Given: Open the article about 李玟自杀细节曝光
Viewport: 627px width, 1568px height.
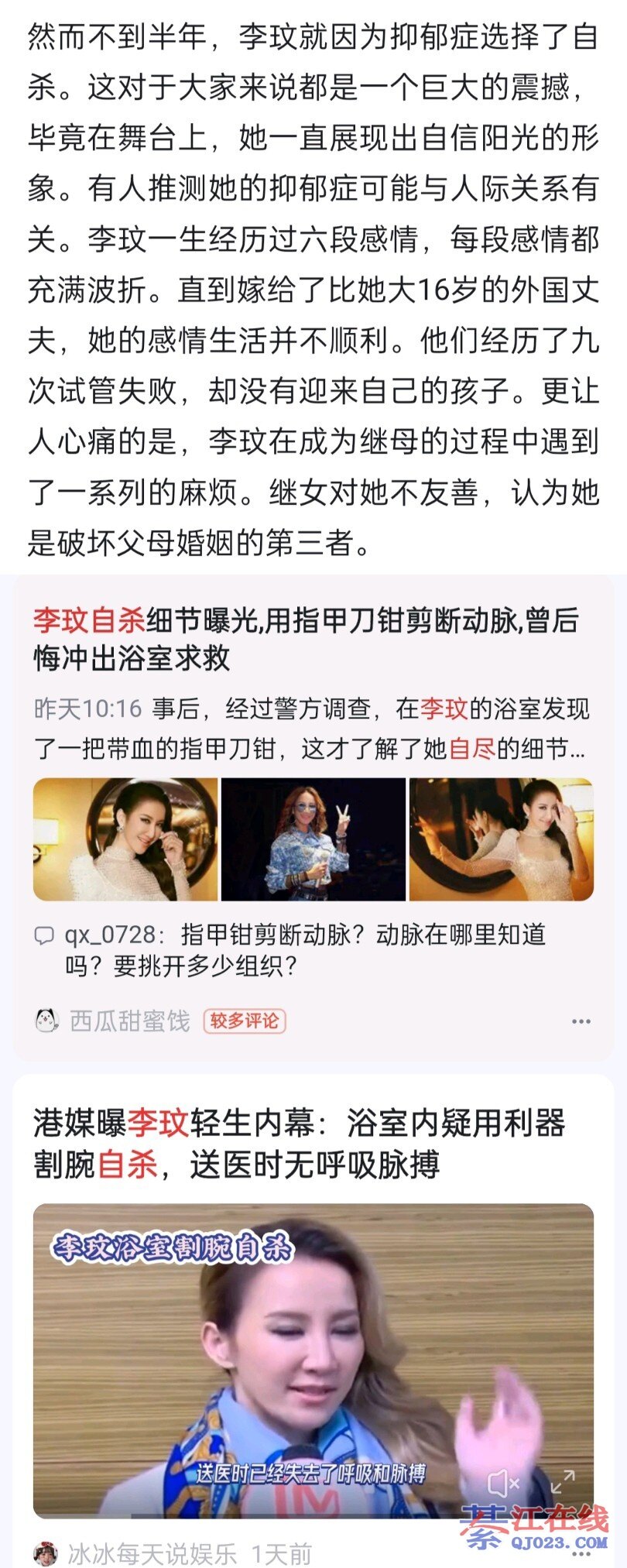Looking at the screenshot, I should click(306, 640).
